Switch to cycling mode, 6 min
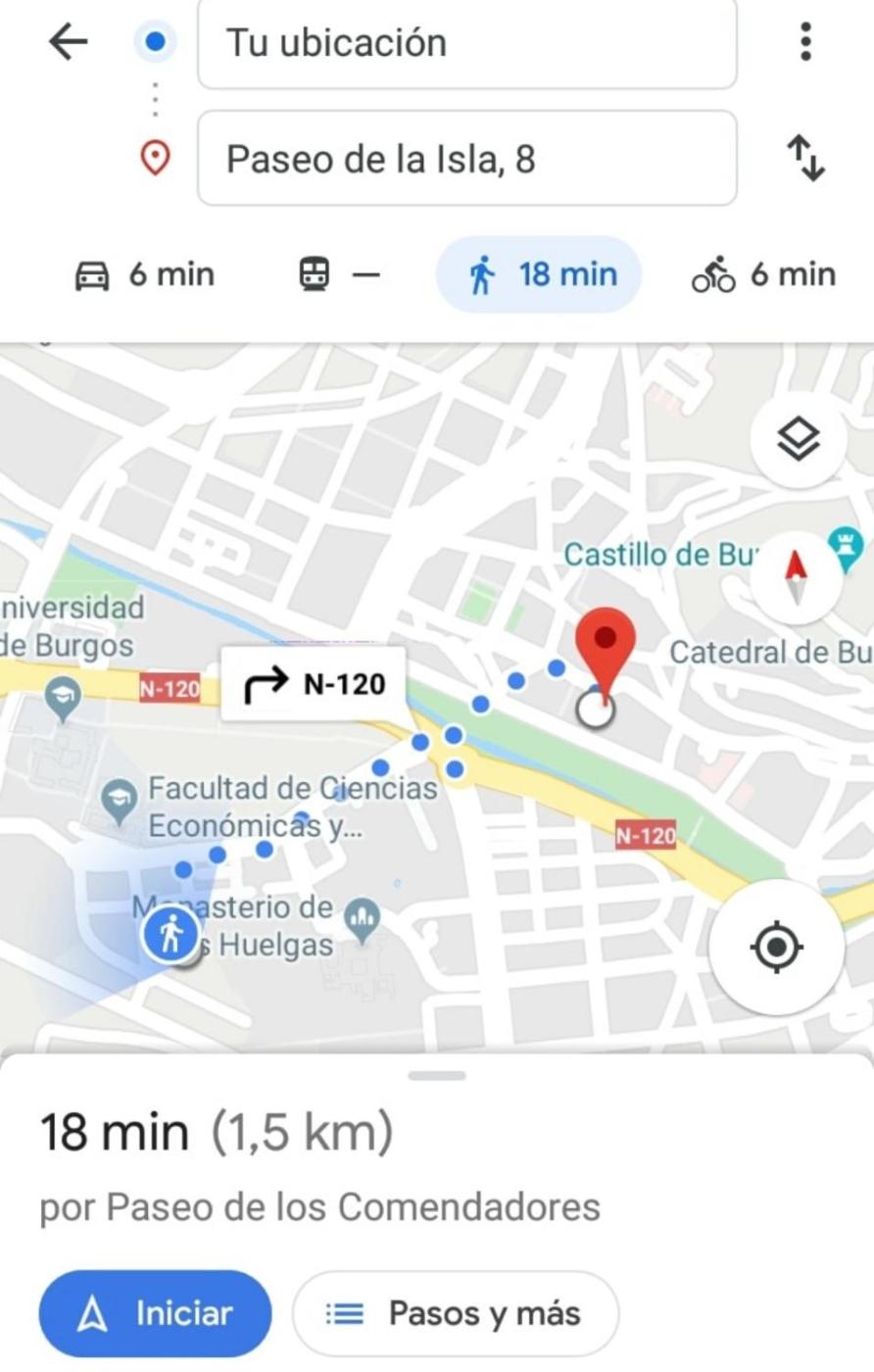874x1372 pixels. pos(763,275)
